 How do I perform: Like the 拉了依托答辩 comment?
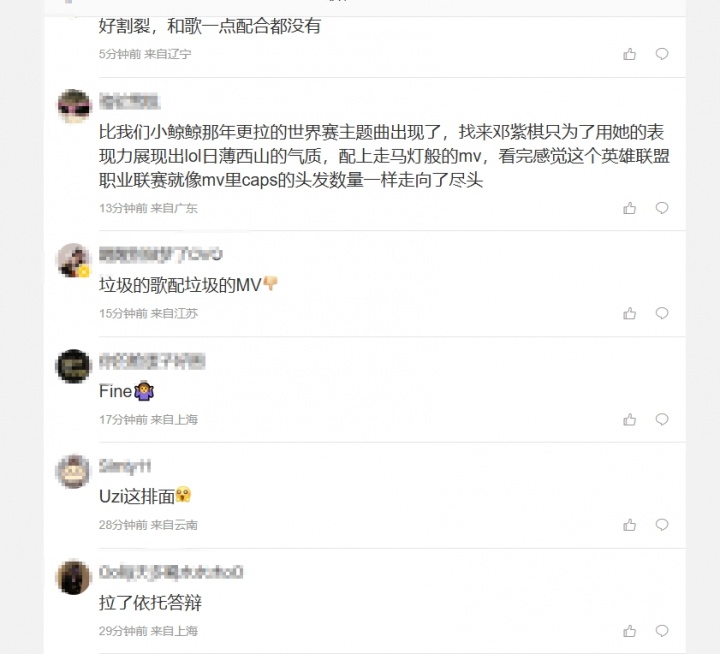pyautogui.click(x=629, y=631)
